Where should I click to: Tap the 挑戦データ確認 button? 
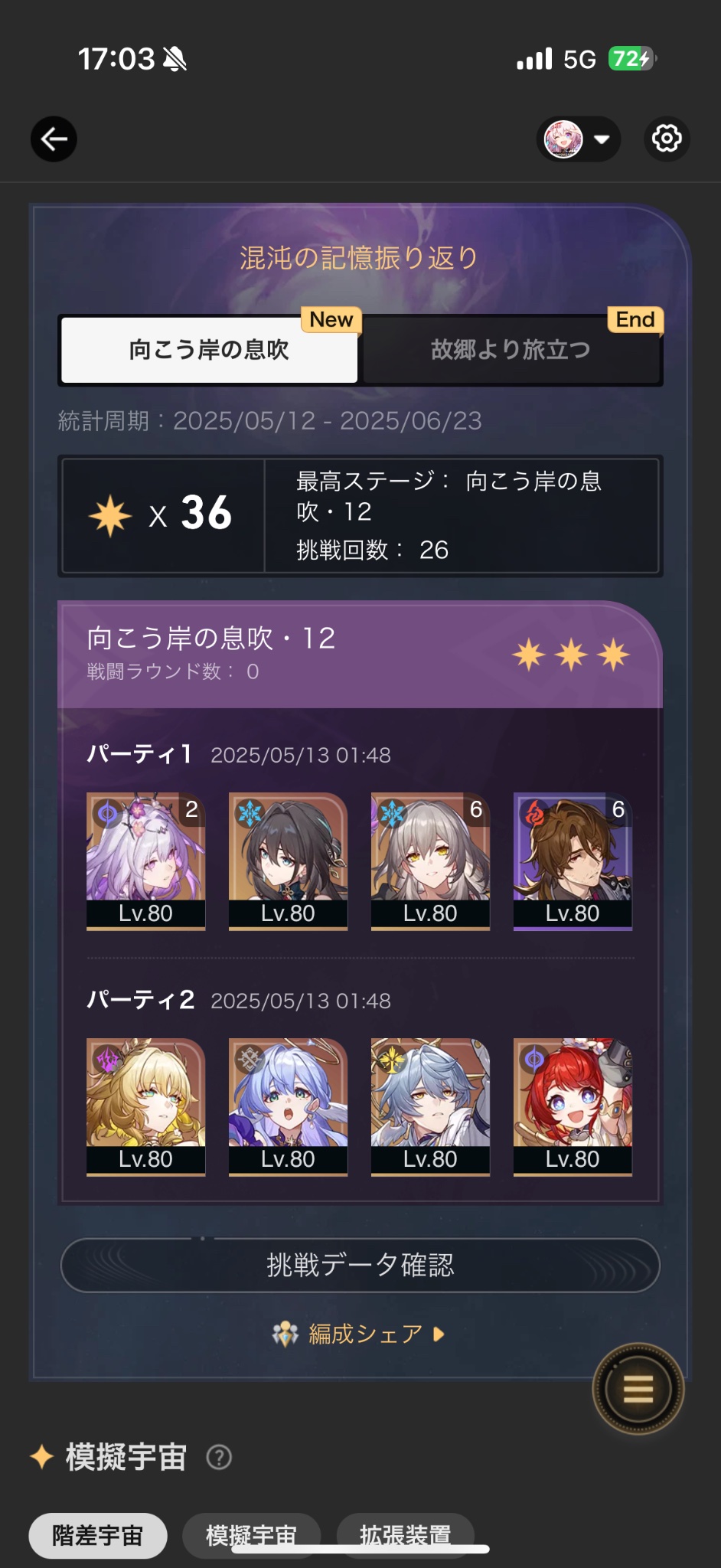pos(360,1265)
